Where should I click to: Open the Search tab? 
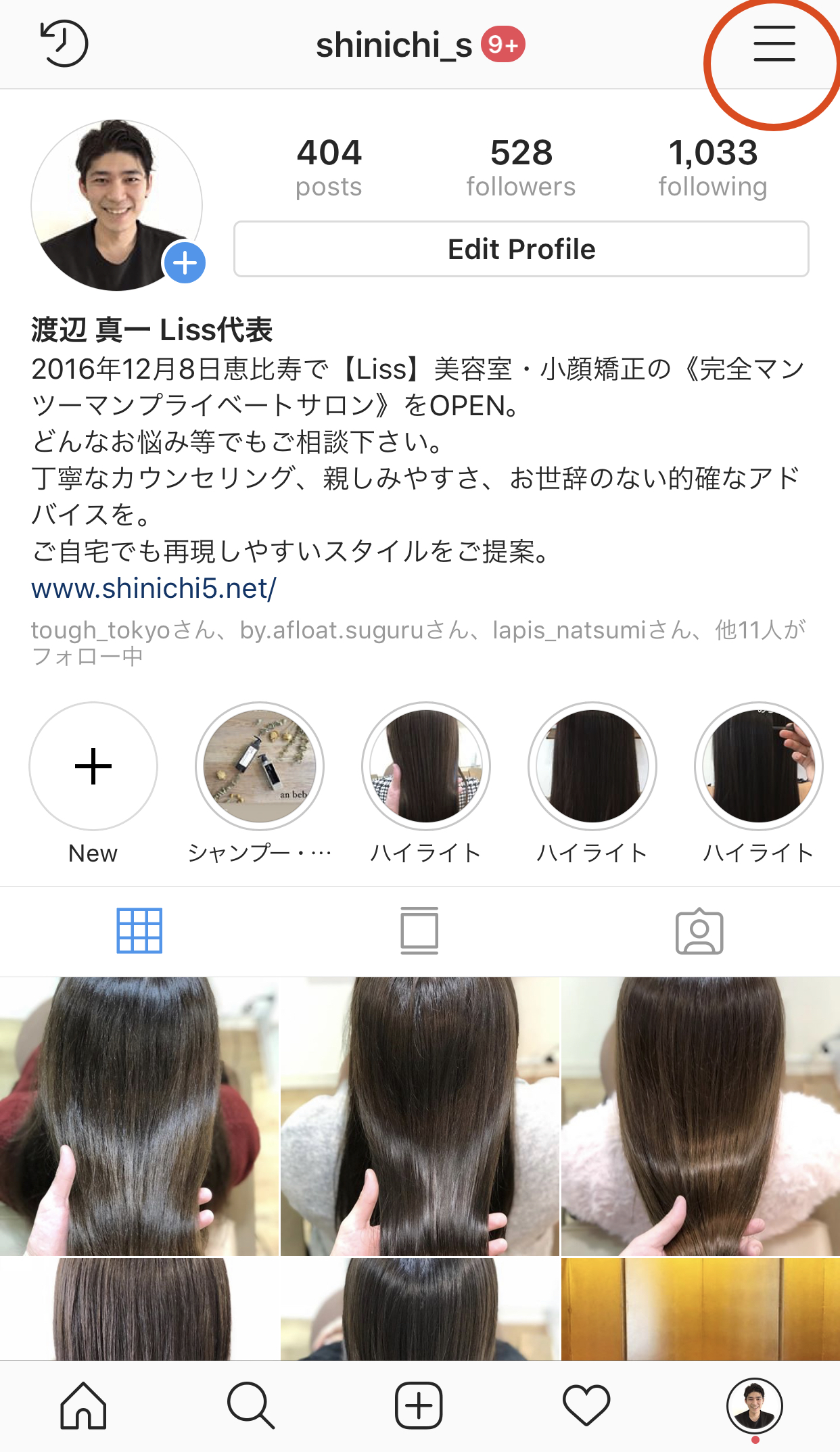(x=251, y=1405)
